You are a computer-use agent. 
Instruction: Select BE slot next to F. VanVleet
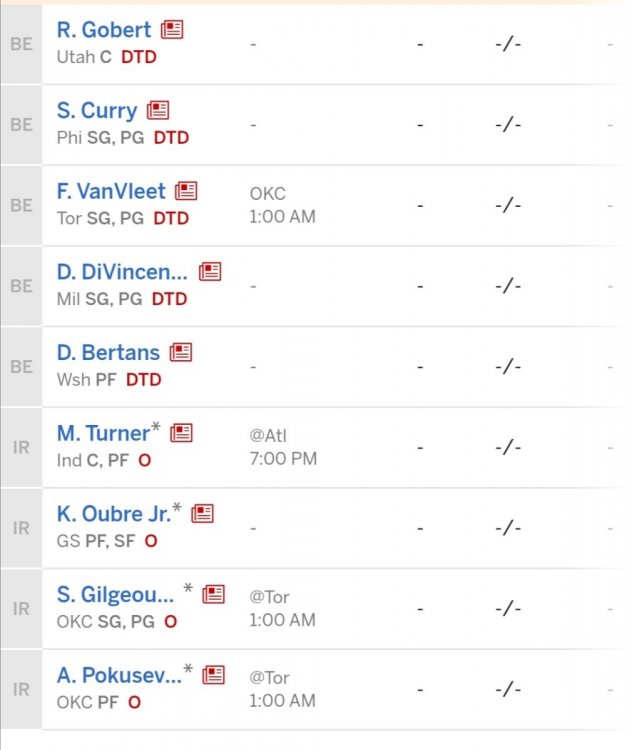pyautogui.click(x=21, y=206)
